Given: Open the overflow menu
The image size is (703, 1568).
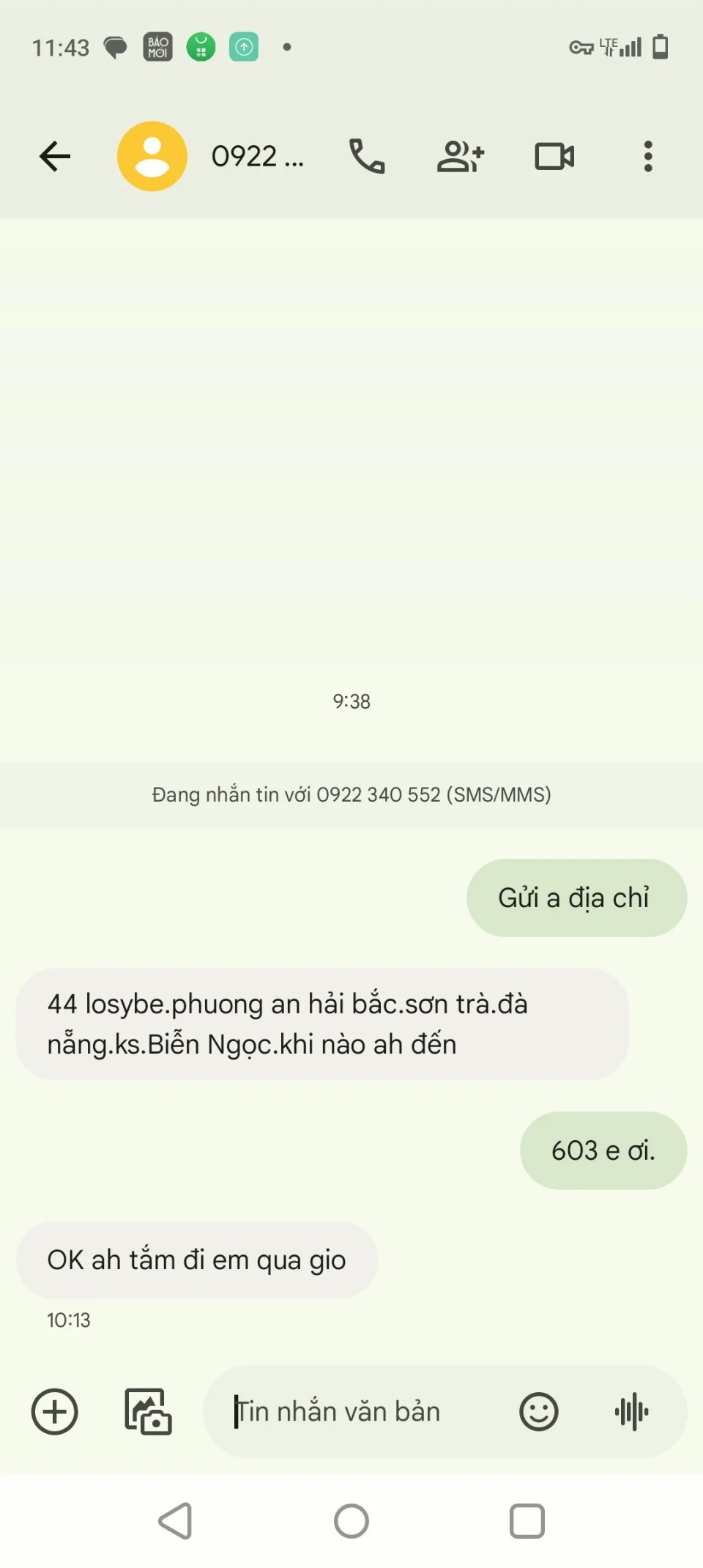Looking at the screenshot, I should pyautogui.click(x=647, y=156).
